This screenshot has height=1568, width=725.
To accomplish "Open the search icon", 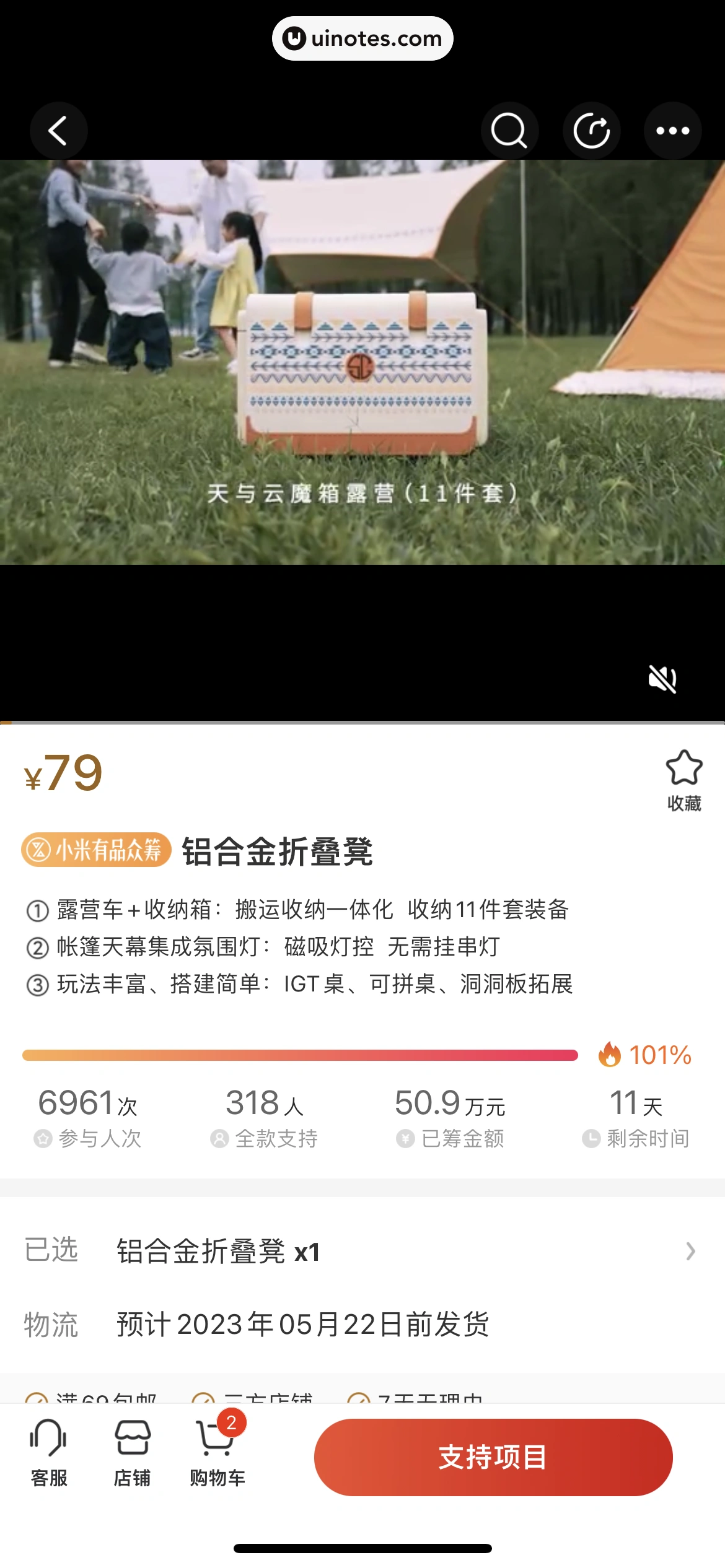I will (x=509, y=131).
